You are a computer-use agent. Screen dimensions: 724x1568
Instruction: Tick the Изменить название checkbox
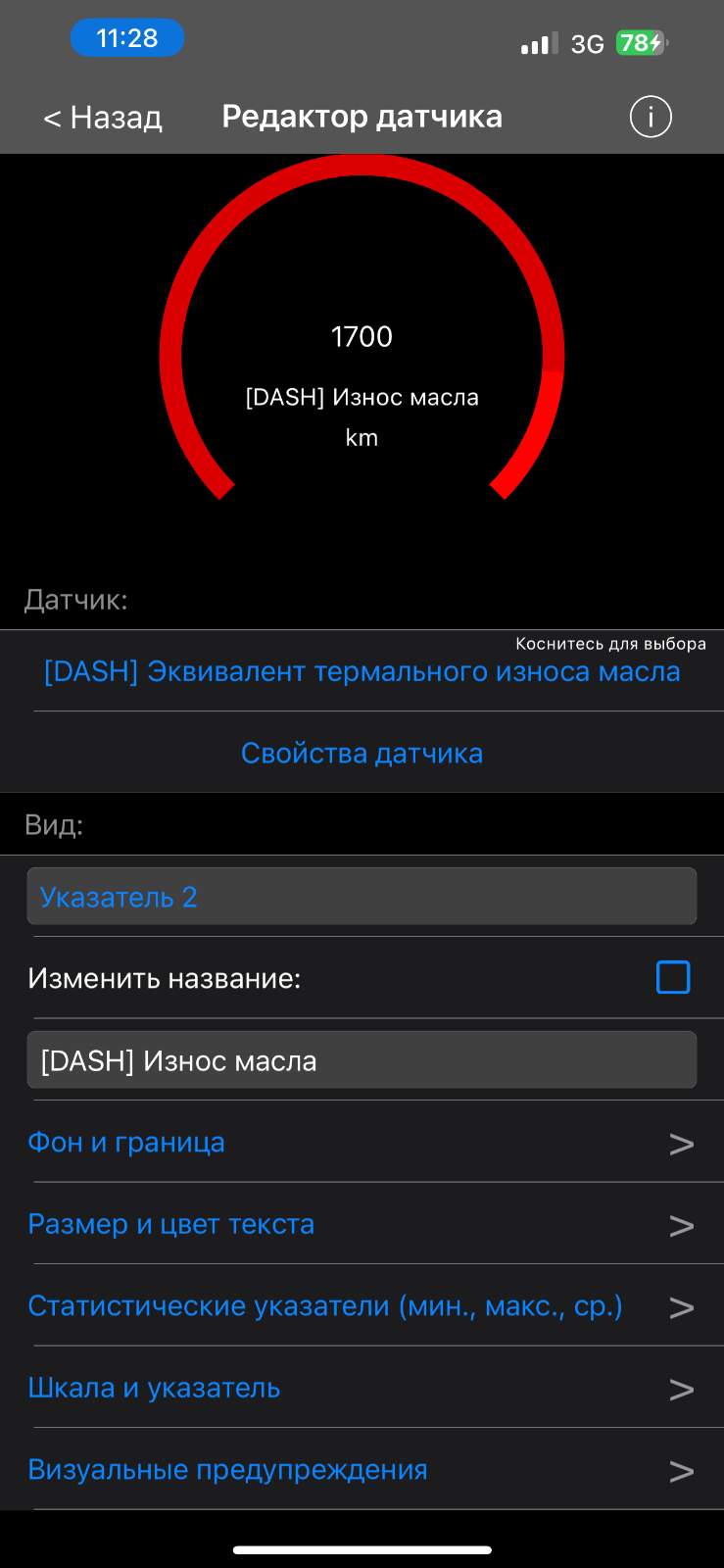coord(673,977)
